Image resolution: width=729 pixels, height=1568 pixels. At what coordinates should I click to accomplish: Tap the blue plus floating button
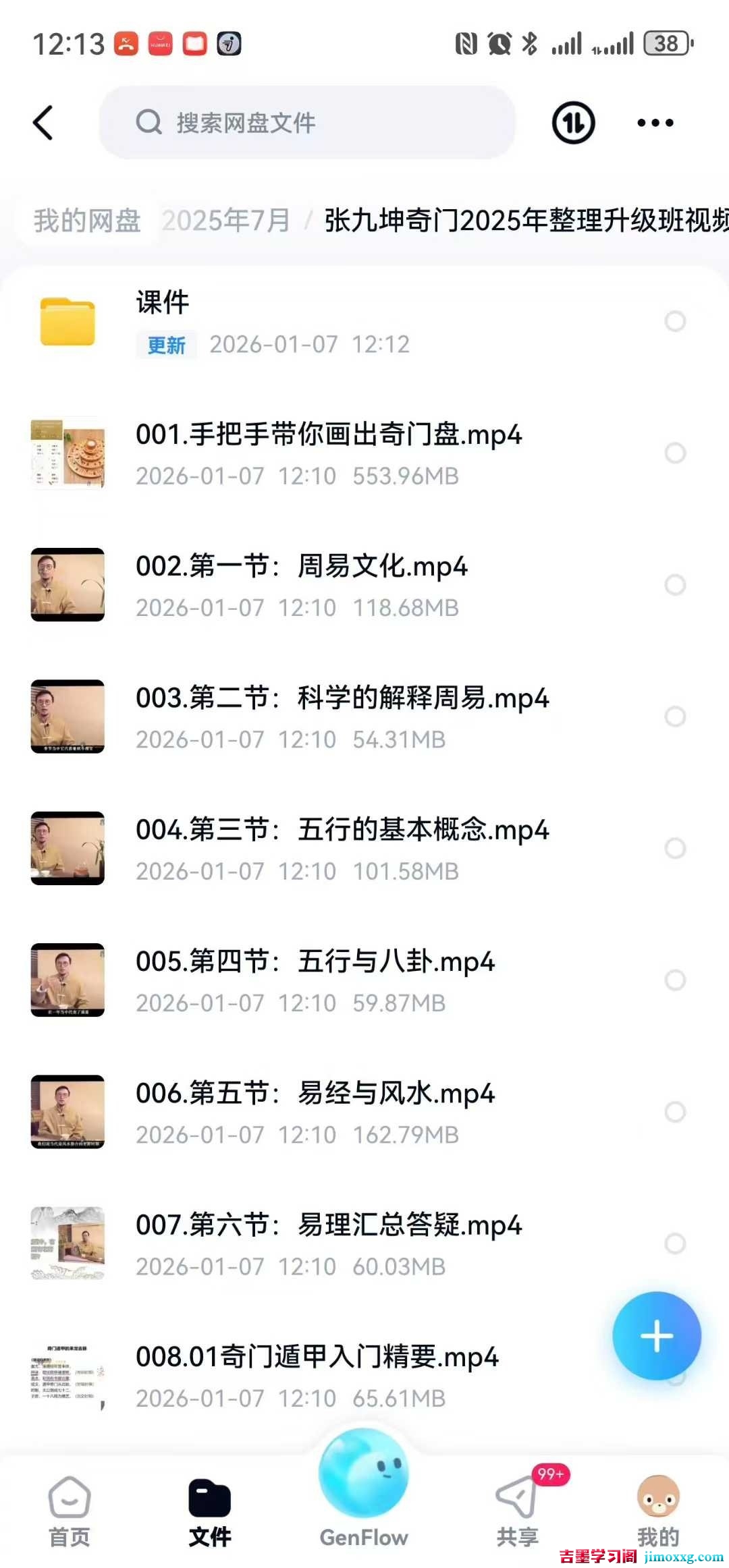pos(656,1336)
